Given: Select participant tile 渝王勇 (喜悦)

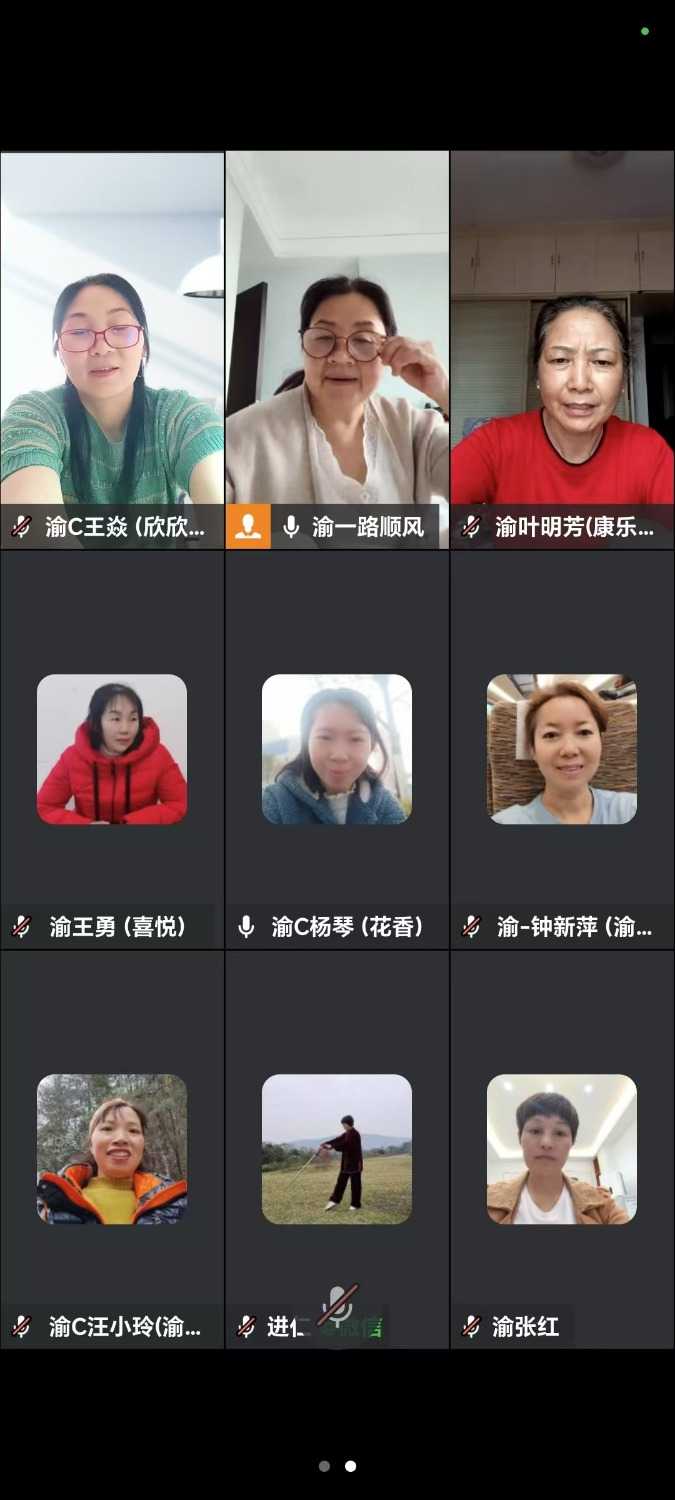Looking at the screenshot, I should tap(112, 749).
